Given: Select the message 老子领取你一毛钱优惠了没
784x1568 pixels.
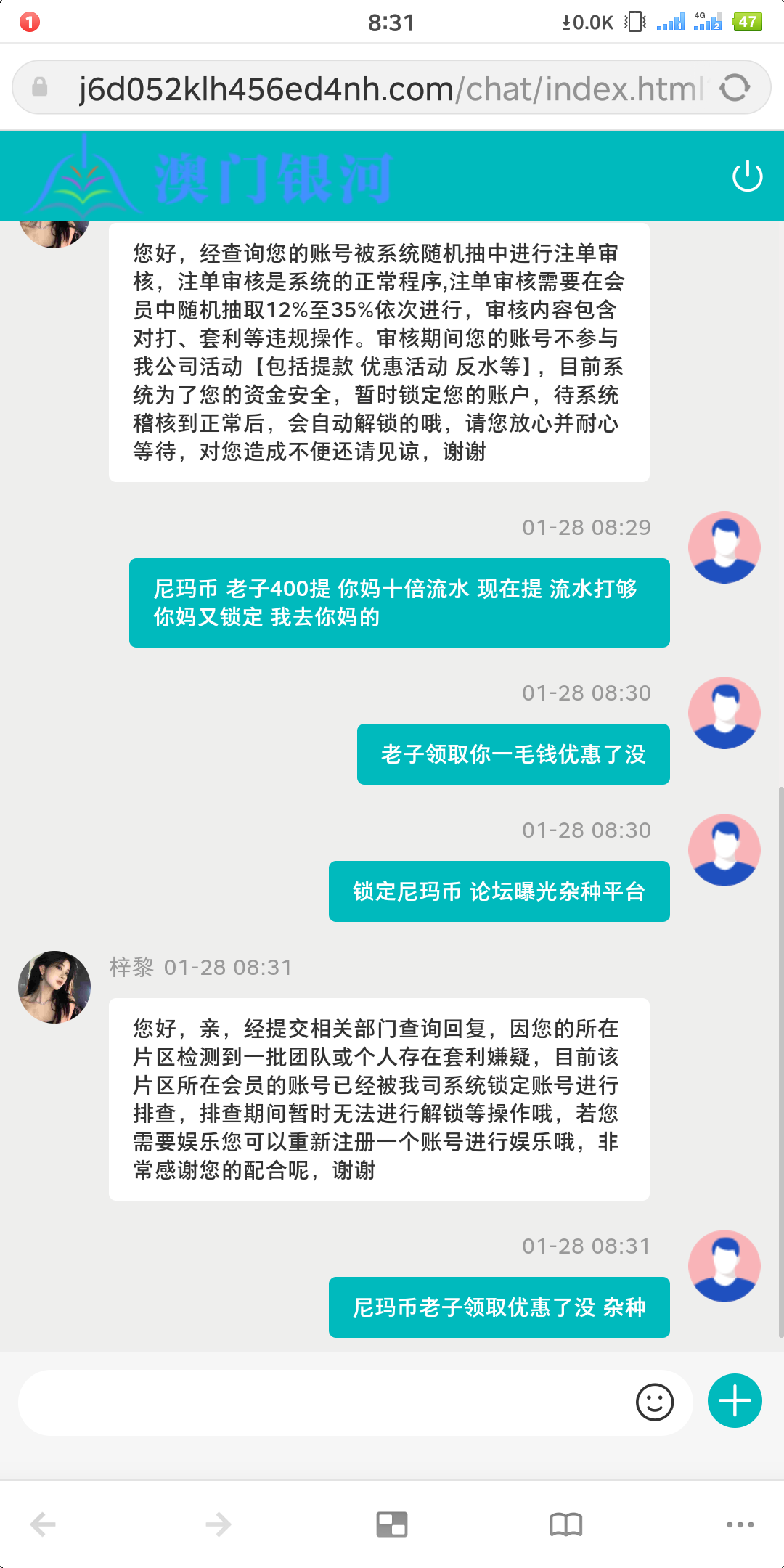Looking at the screenshot, I should (513, 754).
